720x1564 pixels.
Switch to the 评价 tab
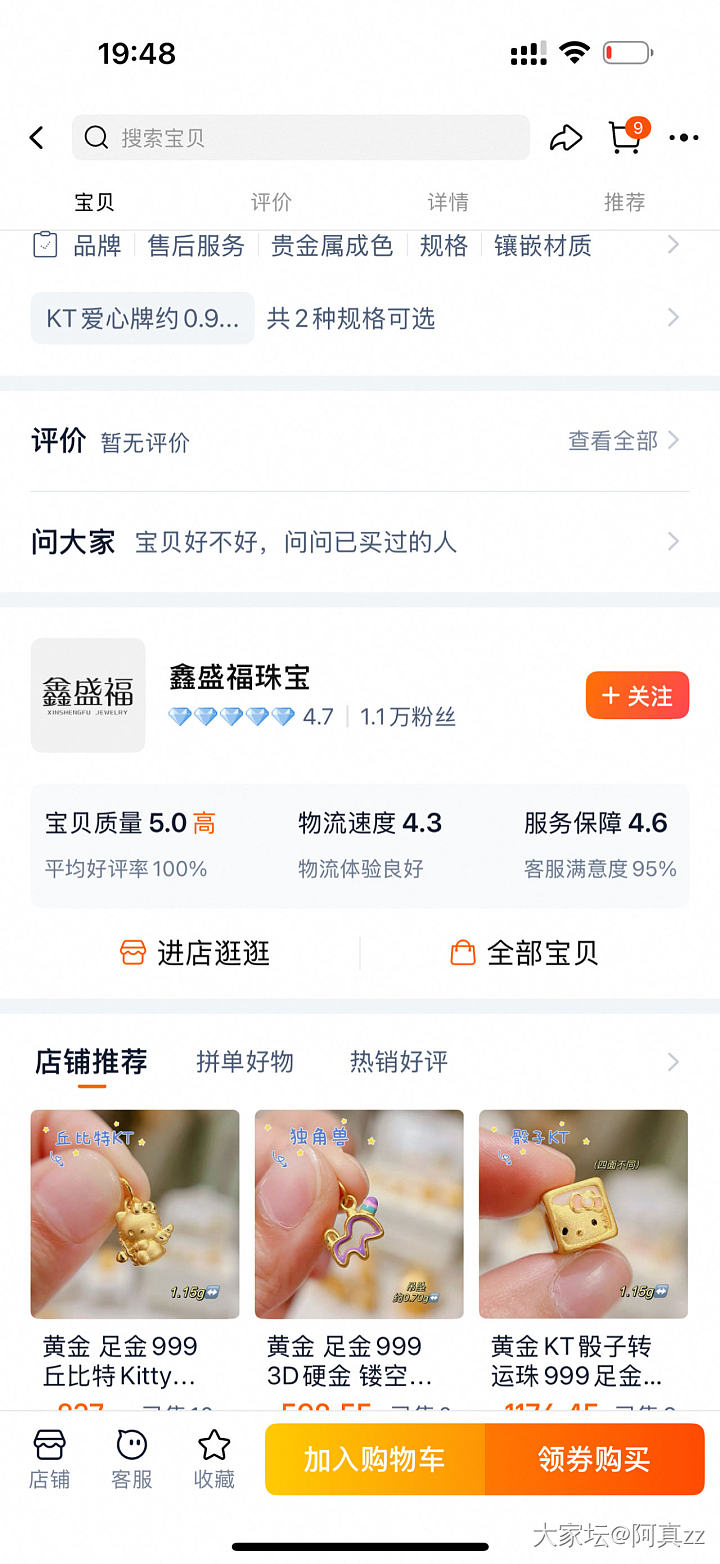[x=271, y=202]
